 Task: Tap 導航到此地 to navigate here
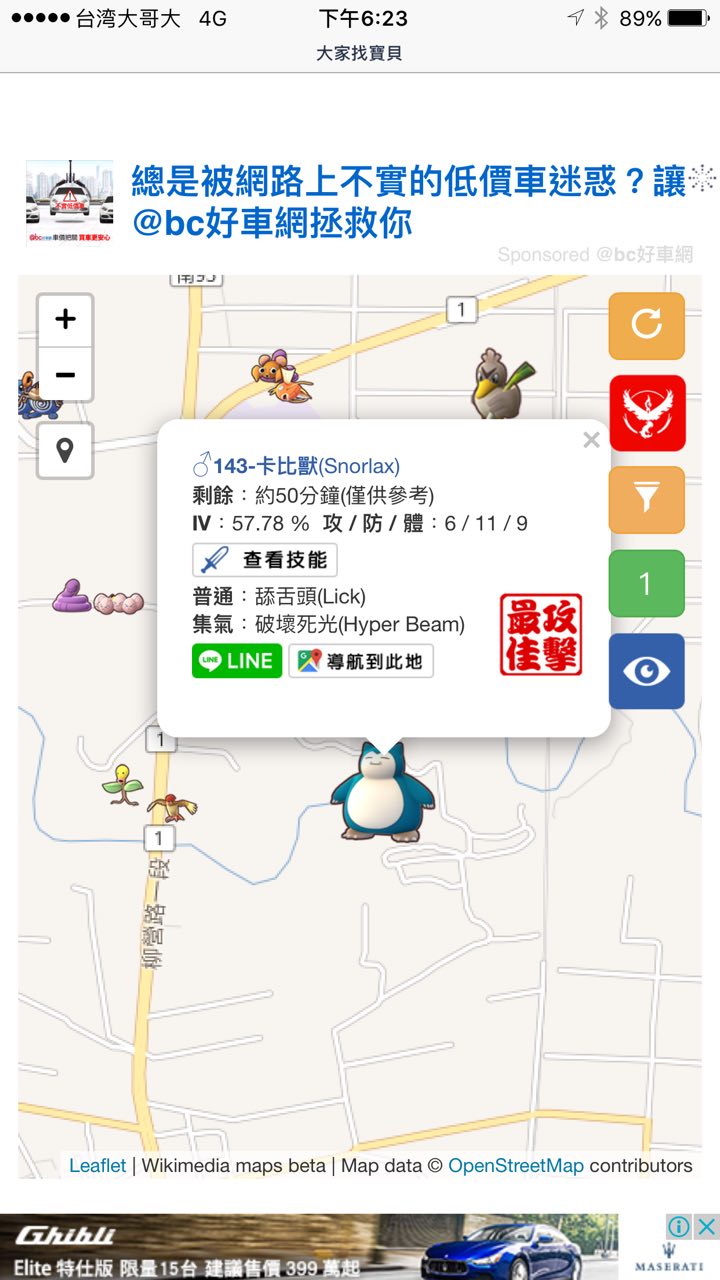point(361,661)
